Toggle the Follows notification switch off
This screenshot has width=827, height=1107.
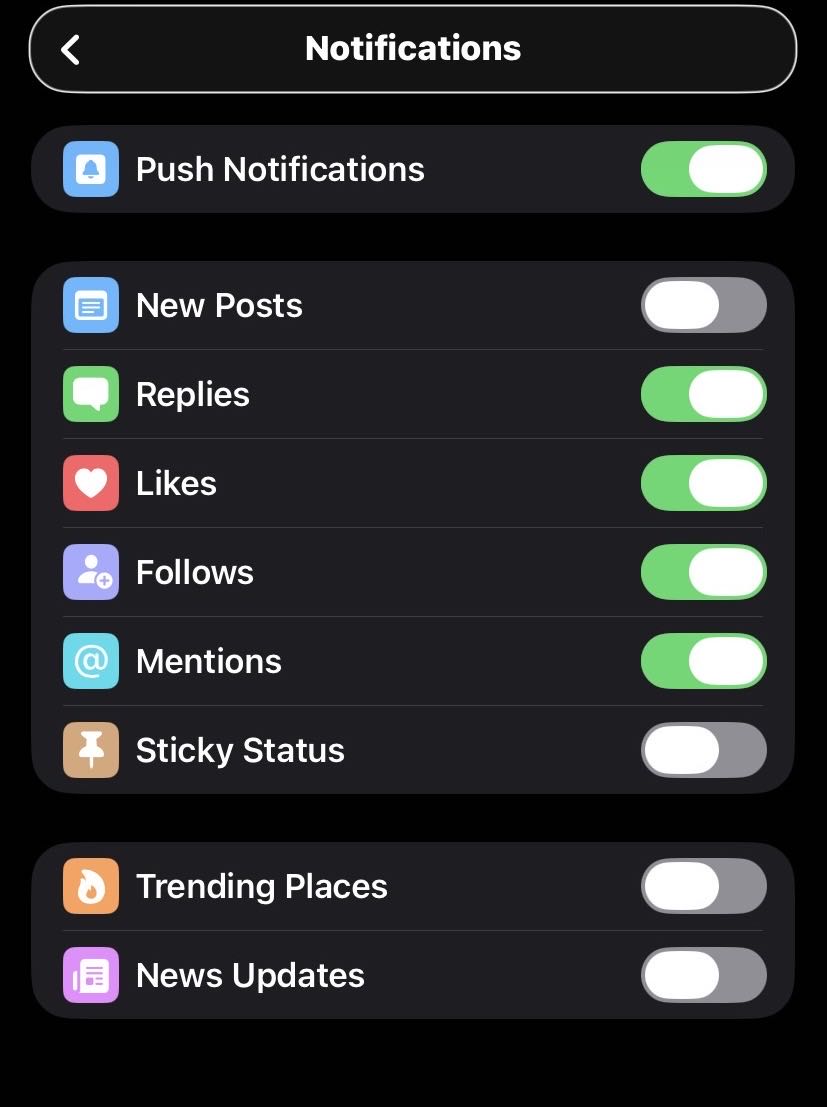pyautogui.click(x=703, y=572)
